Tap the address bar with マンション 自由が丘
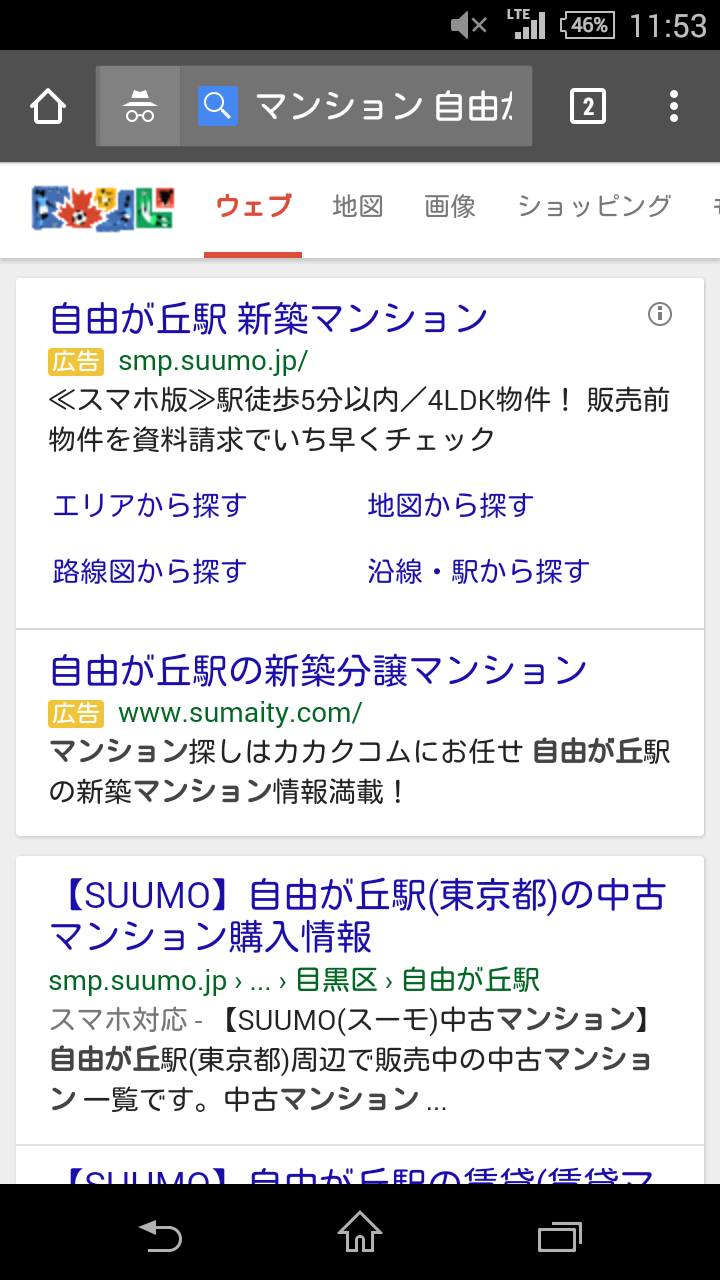The height and width of the screenshot is (1280, 720). click(x=356, y=106)
